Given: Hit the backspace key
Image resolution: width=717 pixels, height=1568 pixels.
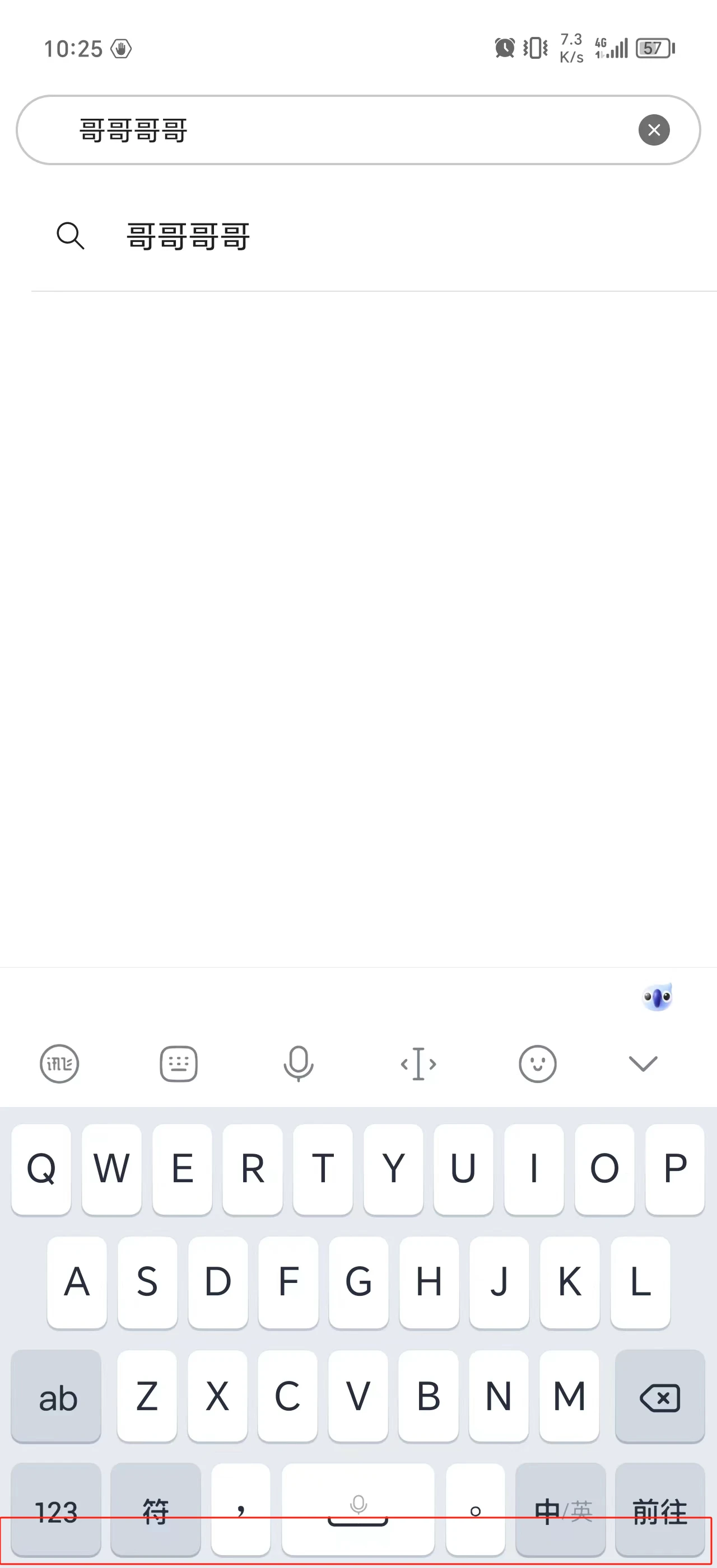Looking at the screenshot, I should 660,1396.
